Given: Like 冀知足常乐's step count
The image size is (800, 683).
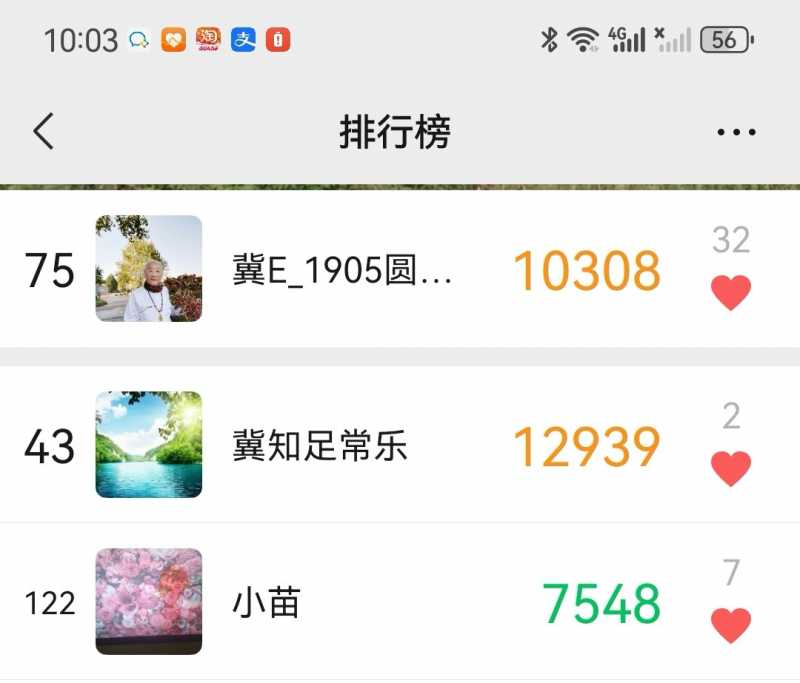Looking at the screenshot, I should tap(731, 468).
